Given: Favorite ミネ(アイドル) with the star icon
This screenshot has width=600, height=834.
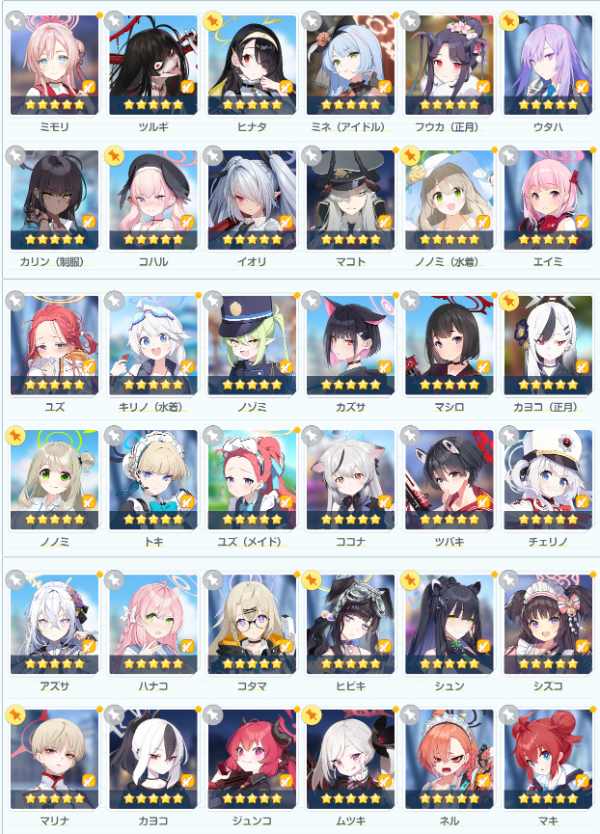Looking at the screenshot, I should click(x=312, y=21).
